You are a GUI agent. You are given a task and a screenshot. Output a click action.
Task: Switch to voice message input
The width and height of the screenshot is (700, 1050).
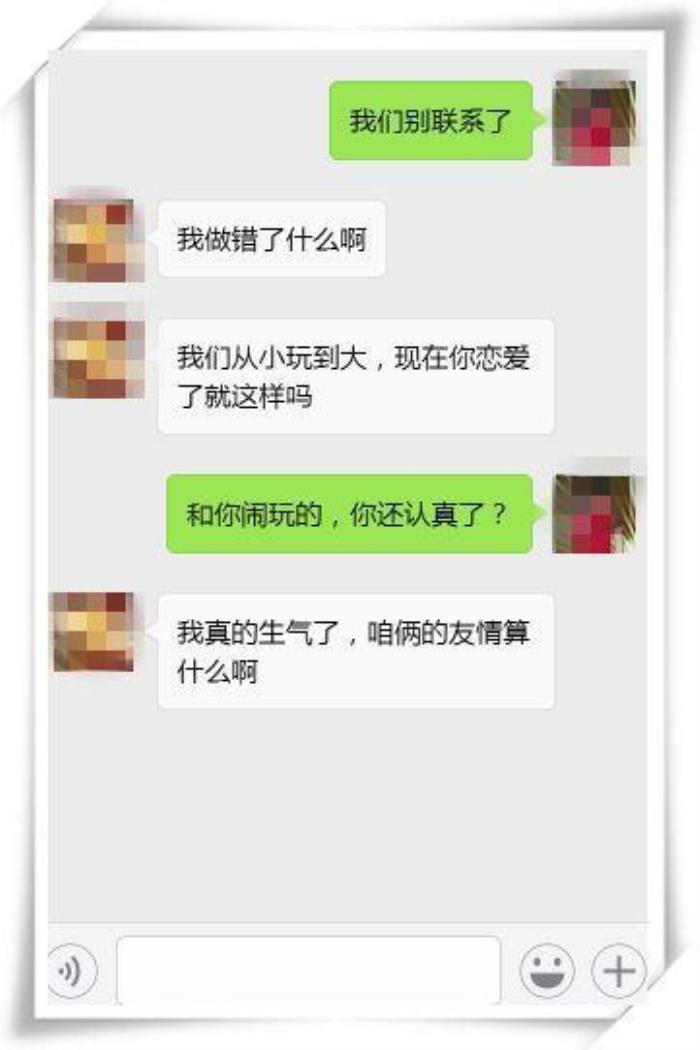73,970
